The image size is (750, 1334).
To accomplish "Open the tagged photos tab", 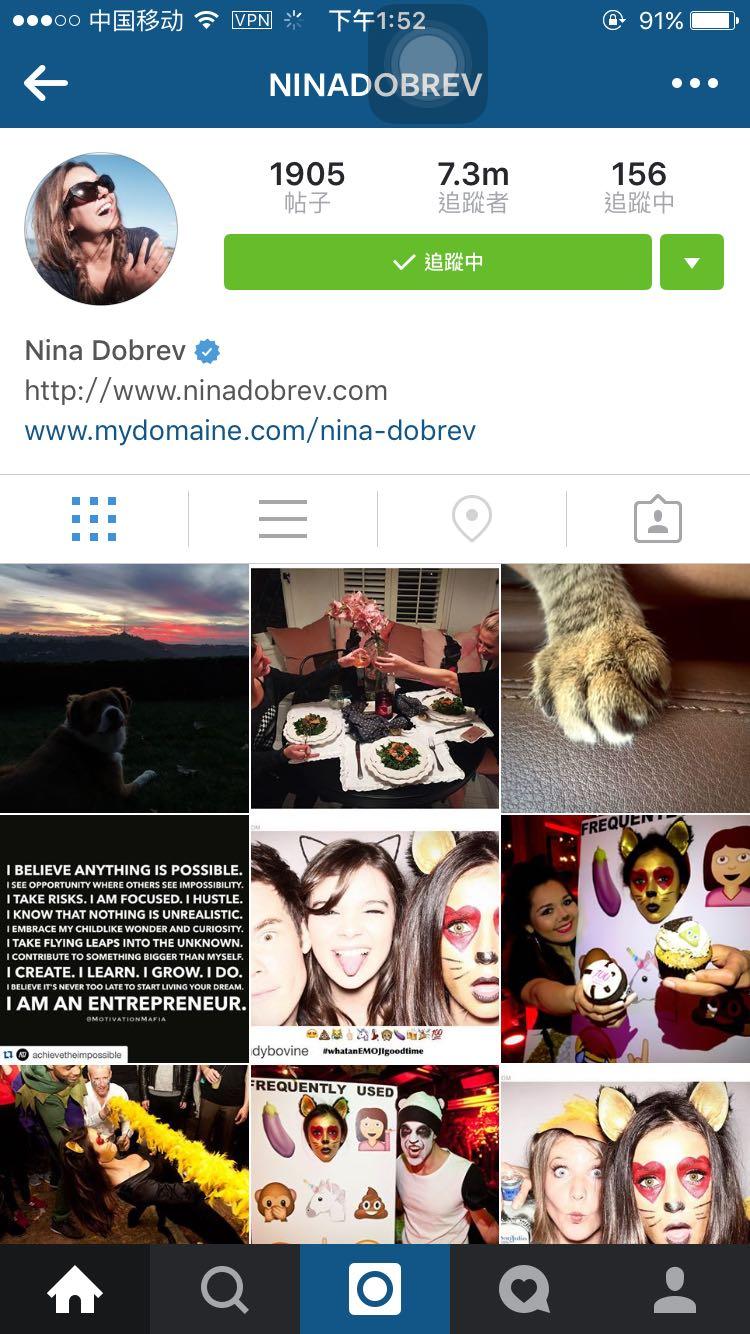I will coord(657,519).
